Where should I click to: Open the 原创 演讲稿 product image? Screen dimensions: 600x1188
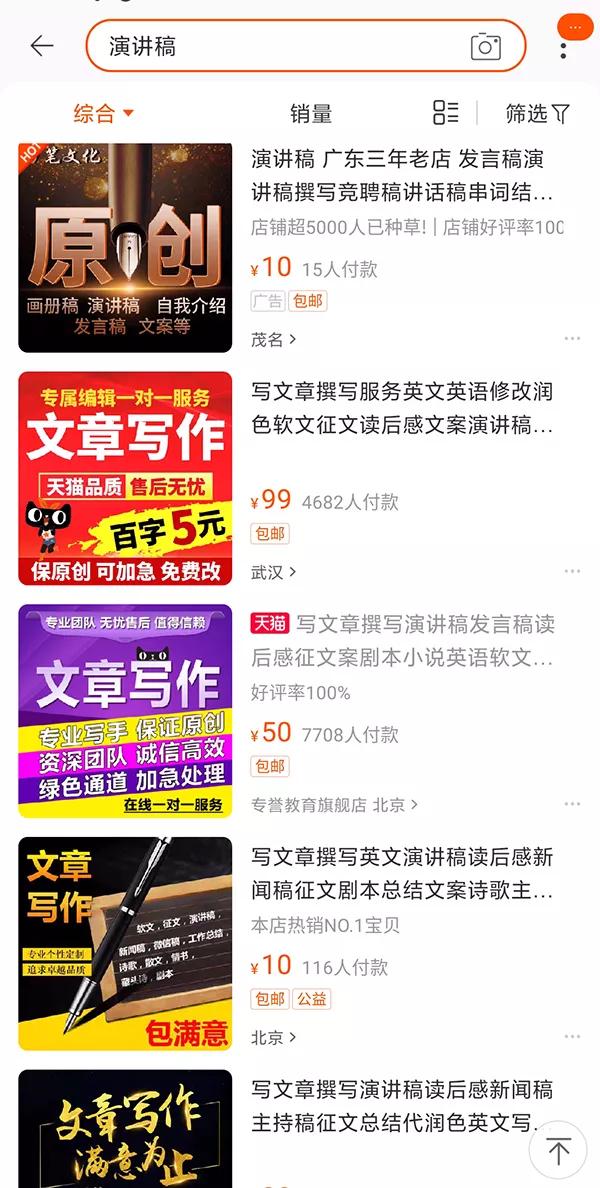pyautogui.click(x=125, y=247)
